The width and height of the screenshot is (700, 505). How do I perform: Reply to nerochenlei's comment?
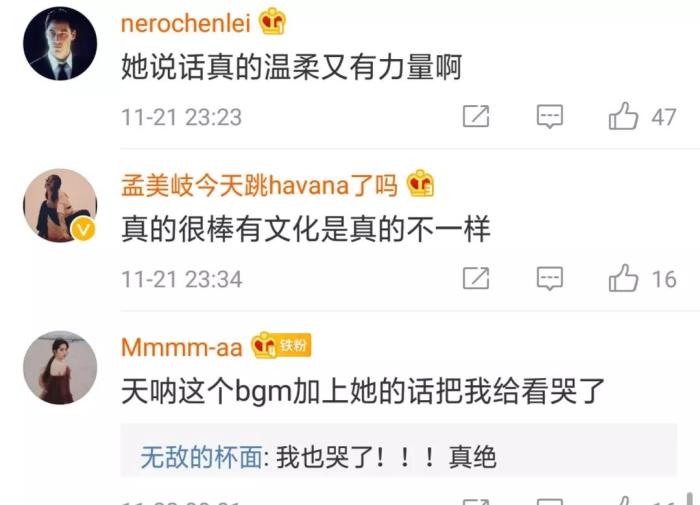click(x=549, y=117)
